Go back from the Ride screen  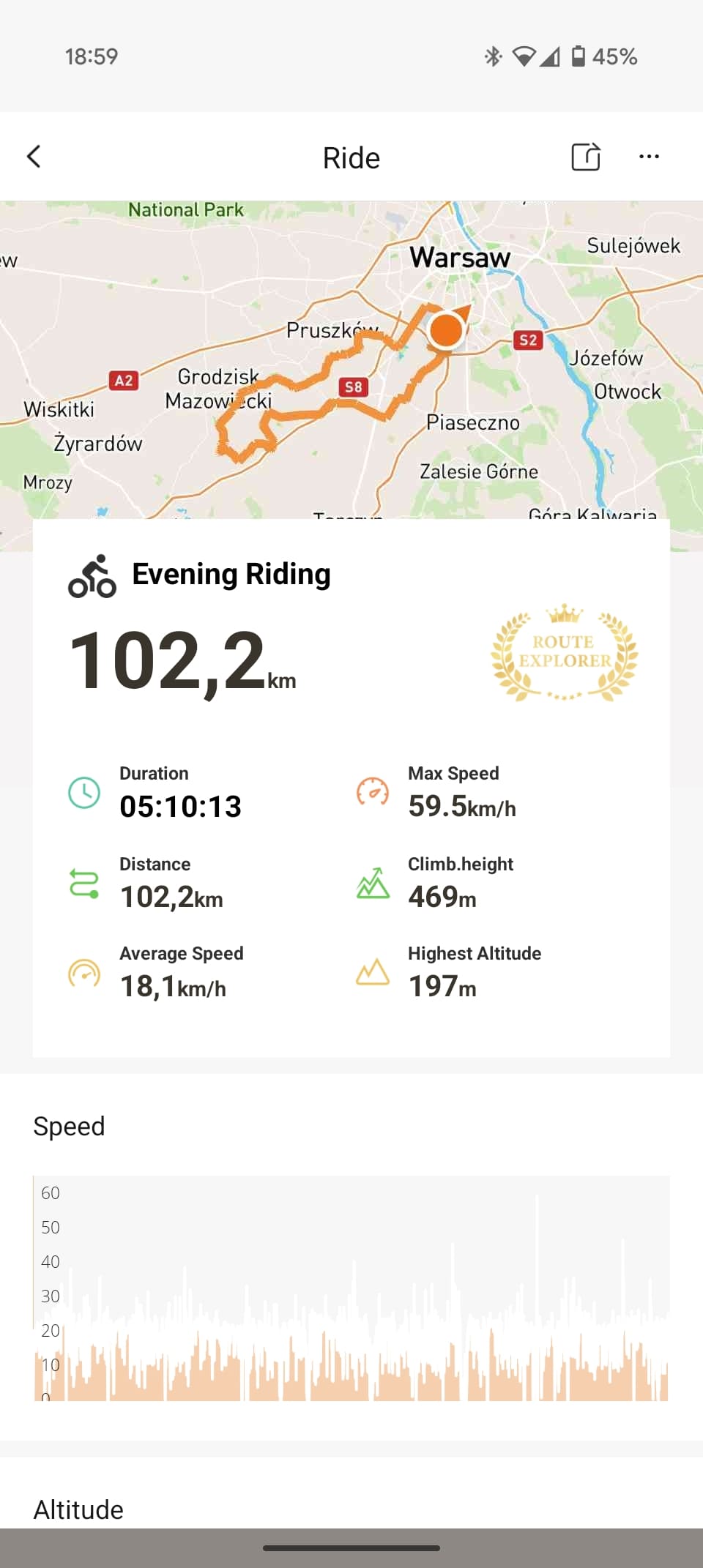coord(34,157)
